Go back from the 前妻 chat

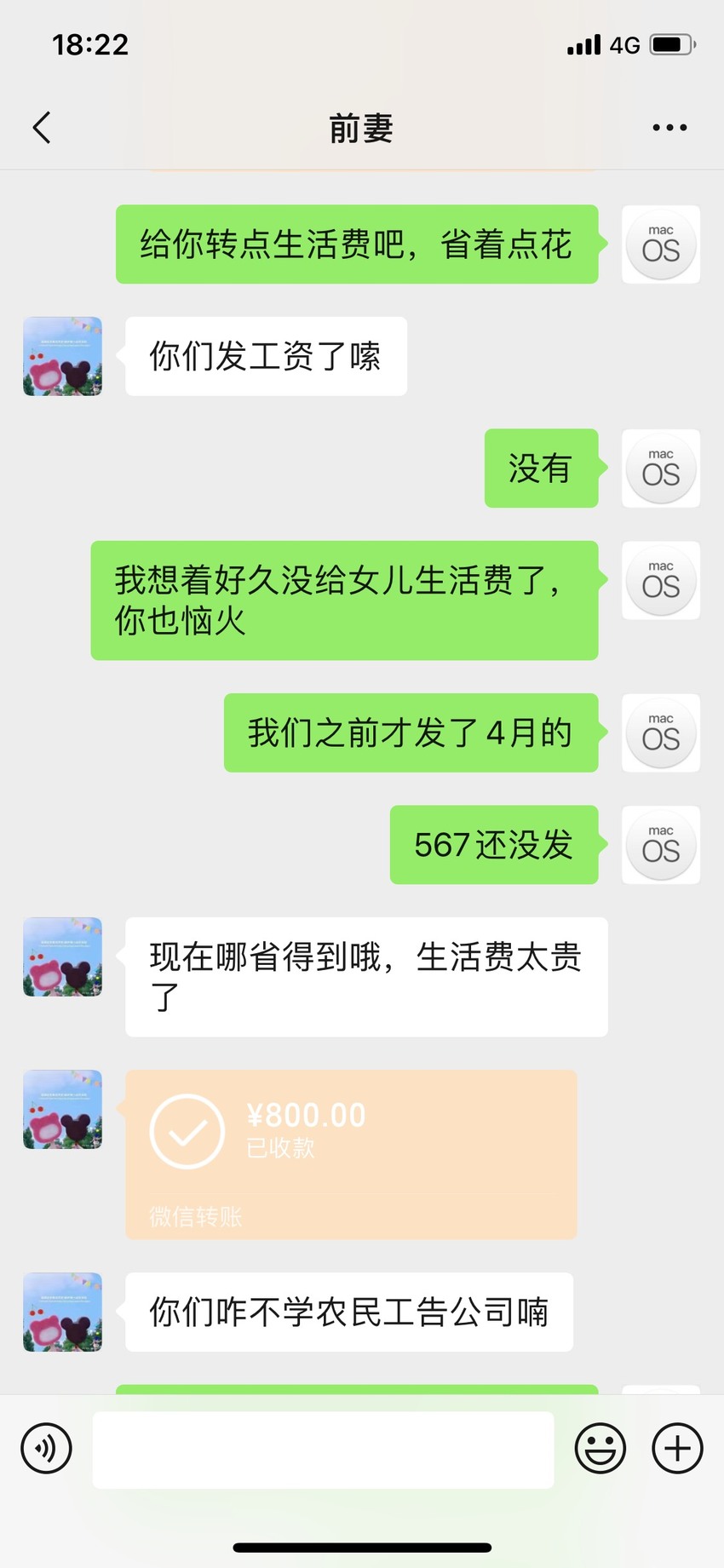(42, 128)
